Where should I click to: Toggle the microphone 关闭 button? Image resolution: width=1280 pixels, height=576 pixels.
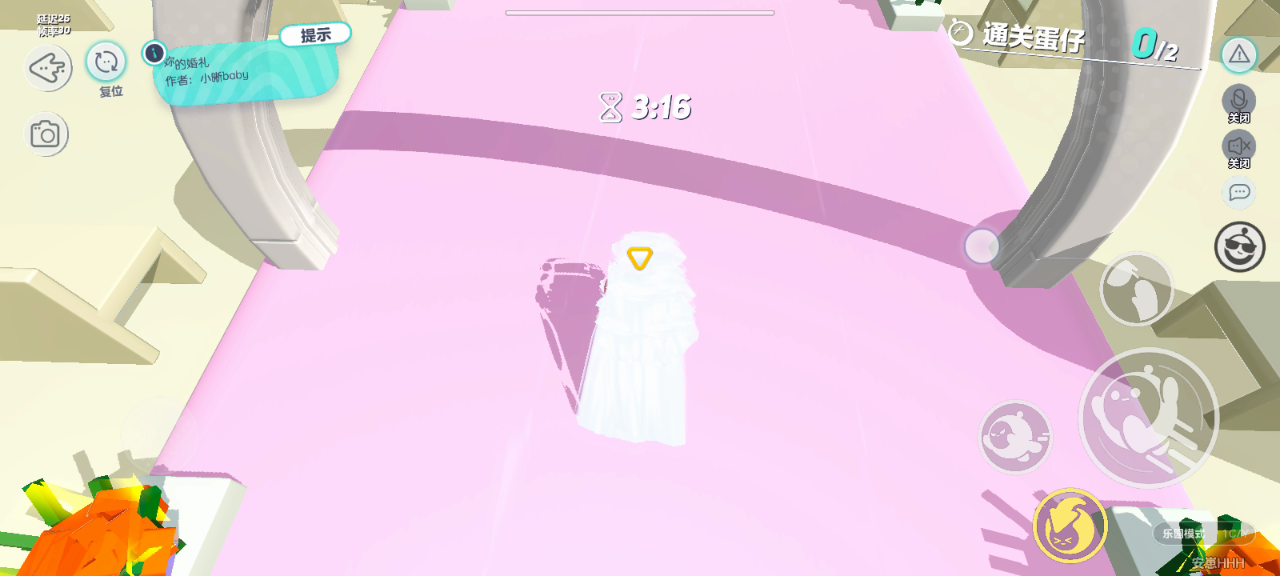click(x=1239, y=100)
